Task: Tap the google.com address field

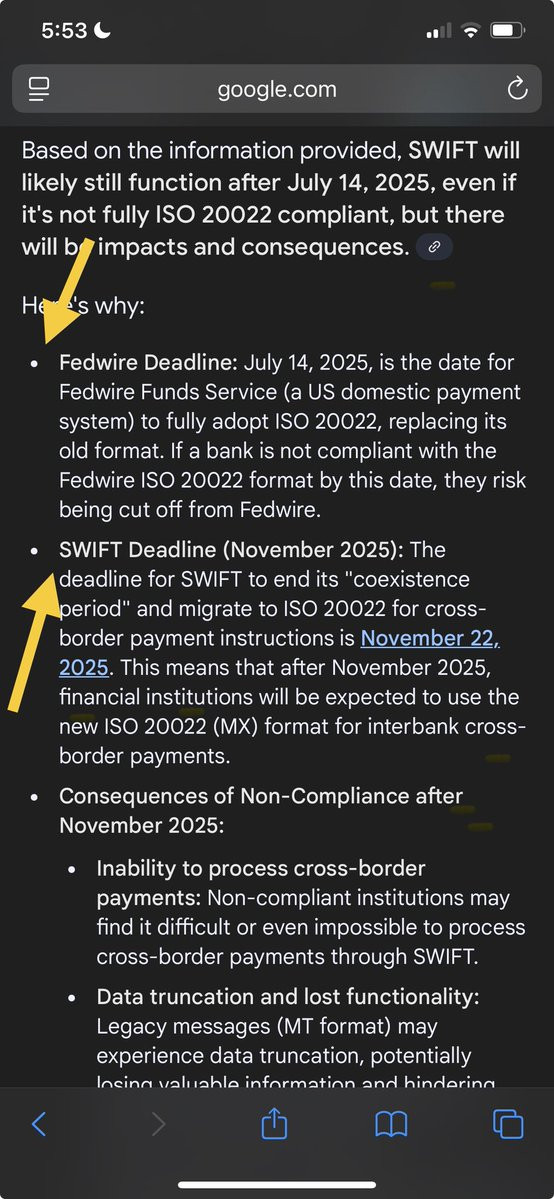Action: 277,89
